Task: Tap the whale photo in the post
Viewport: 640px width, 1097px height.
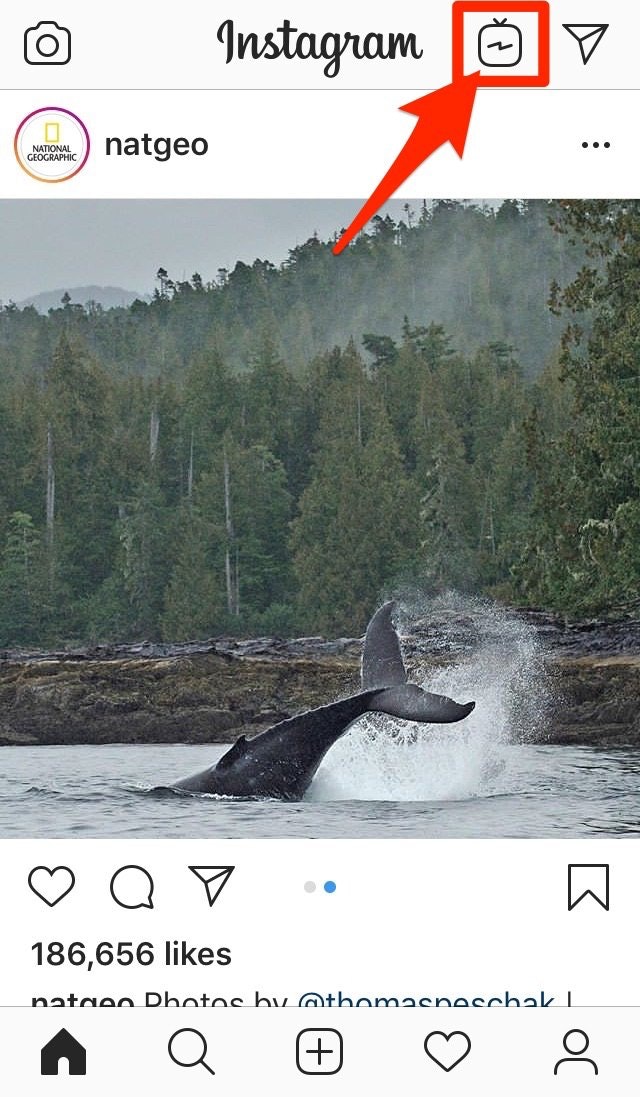Action: pos(320,518)
